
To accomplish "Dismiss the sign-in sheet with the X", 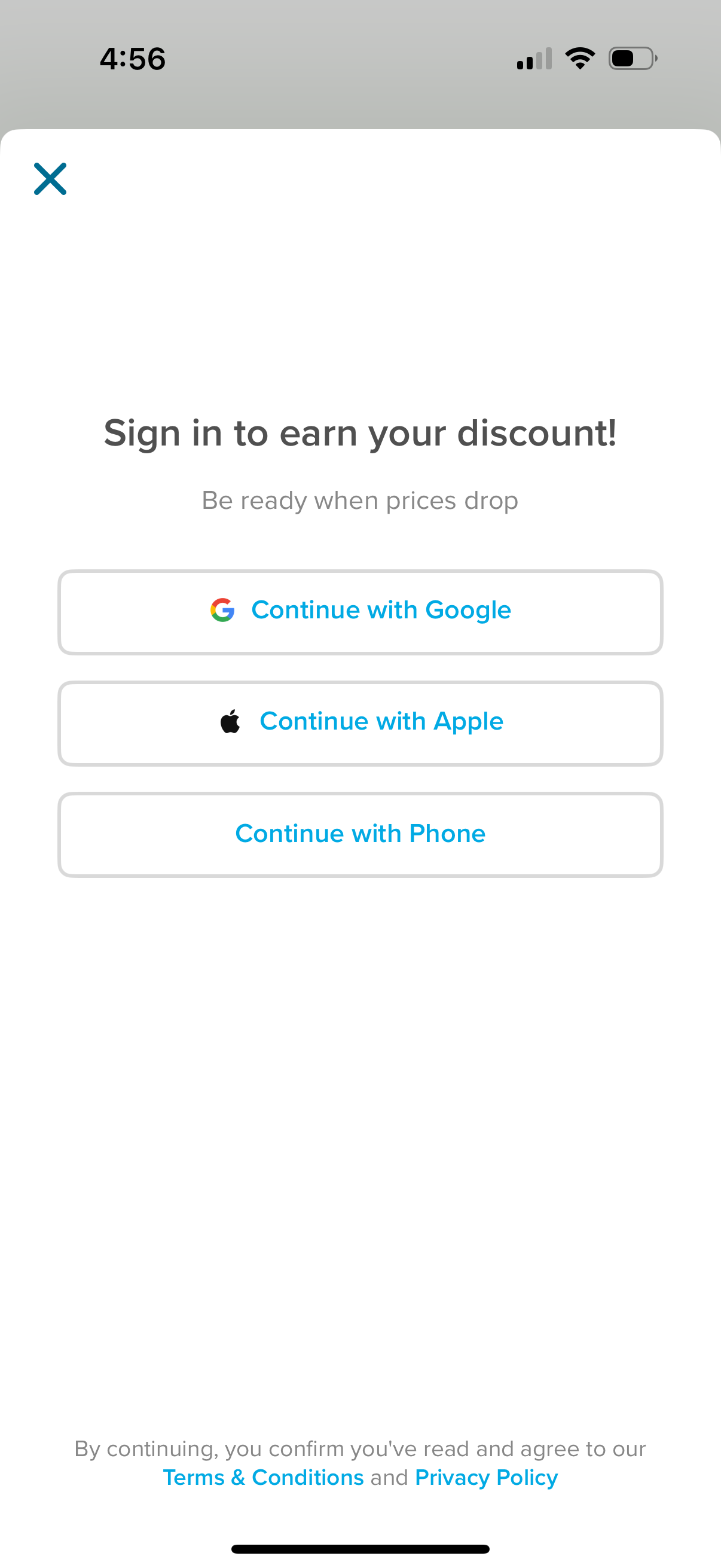I will pyautogui.click(x=49, y=178).
